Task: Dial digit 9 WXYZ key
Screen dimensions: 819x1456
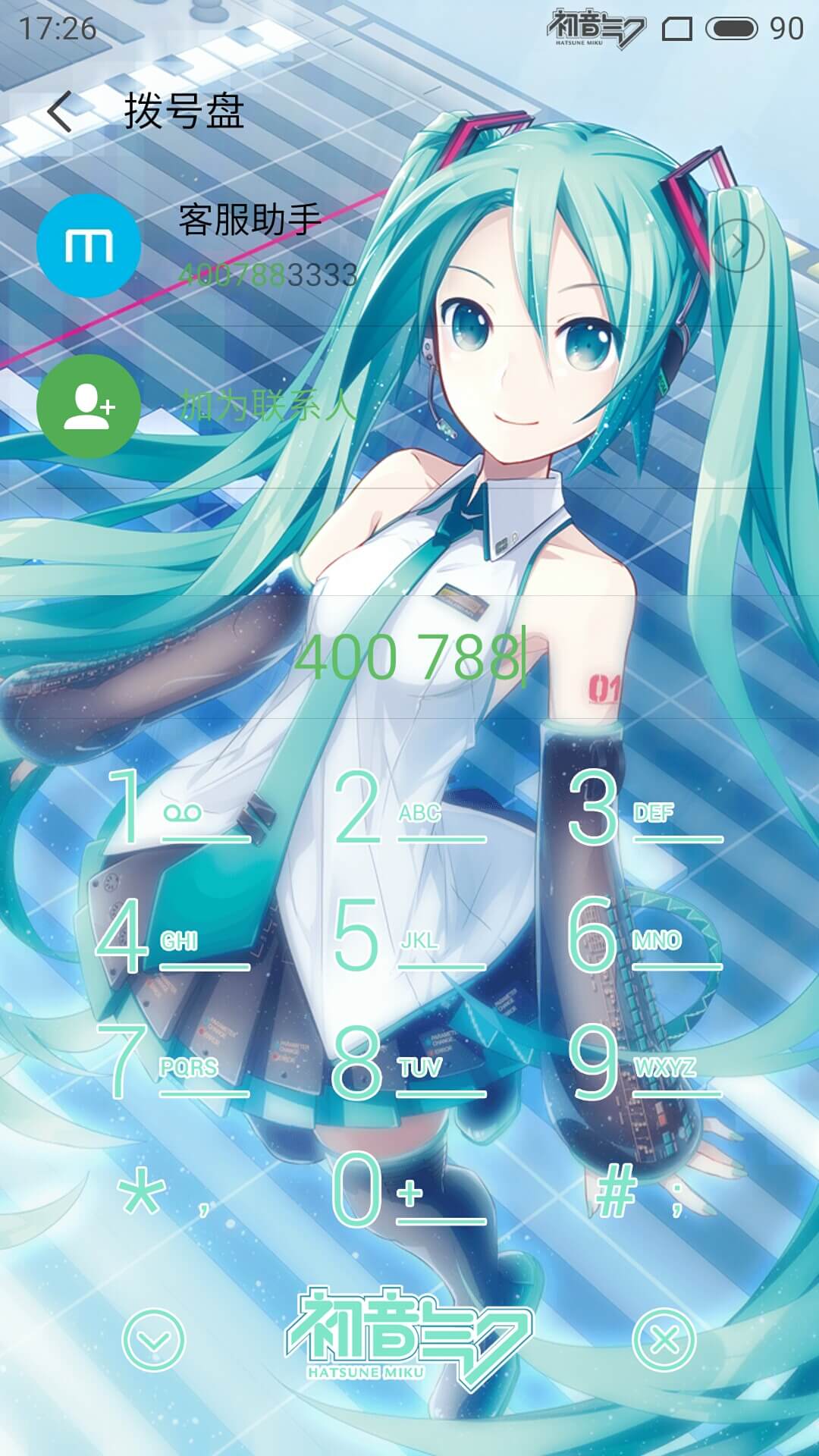Action: click(645, 1061)
